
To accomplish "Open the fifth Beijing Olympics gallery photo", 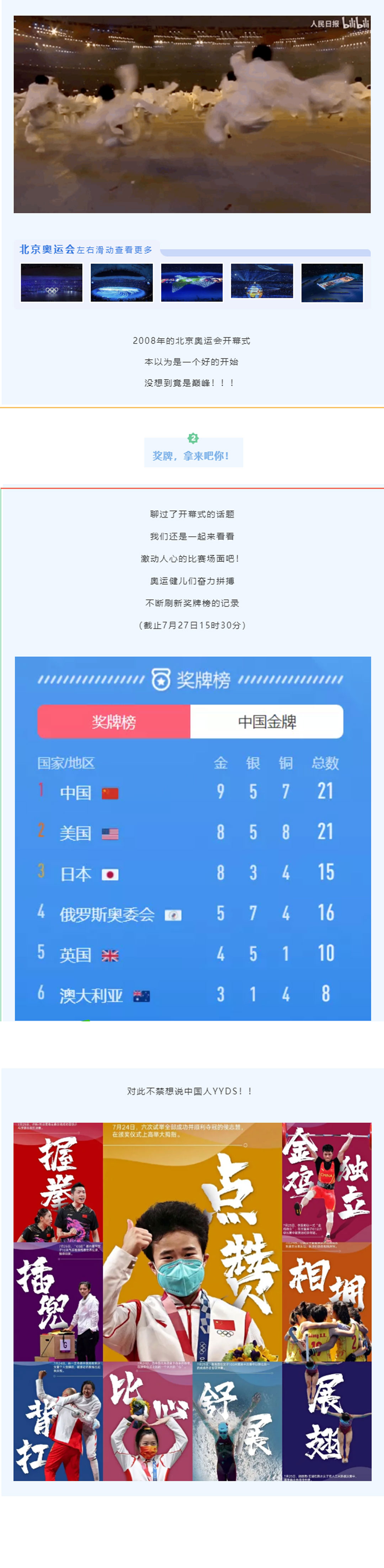I will [x=332, y=282].
